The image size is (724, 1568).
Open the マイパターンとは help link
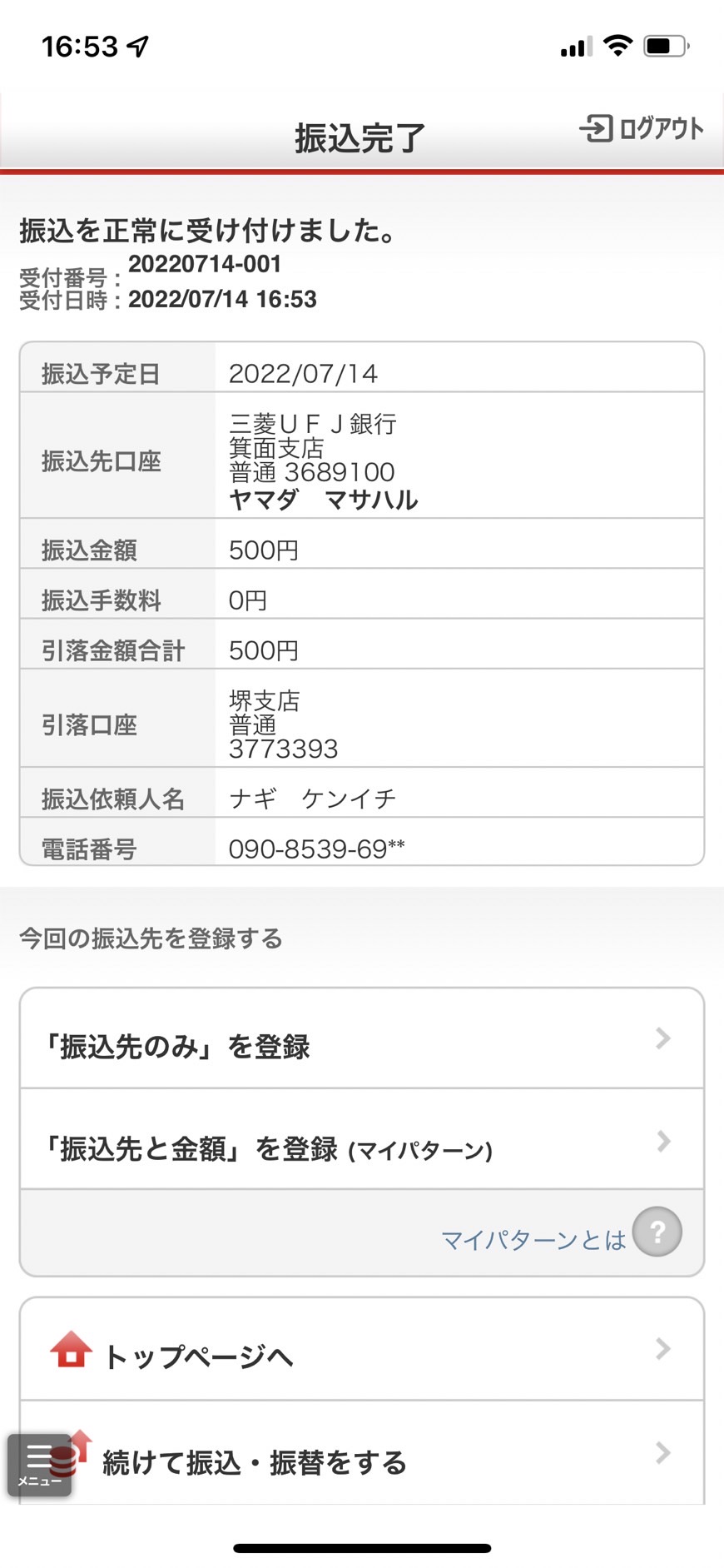pos(561,1233)
